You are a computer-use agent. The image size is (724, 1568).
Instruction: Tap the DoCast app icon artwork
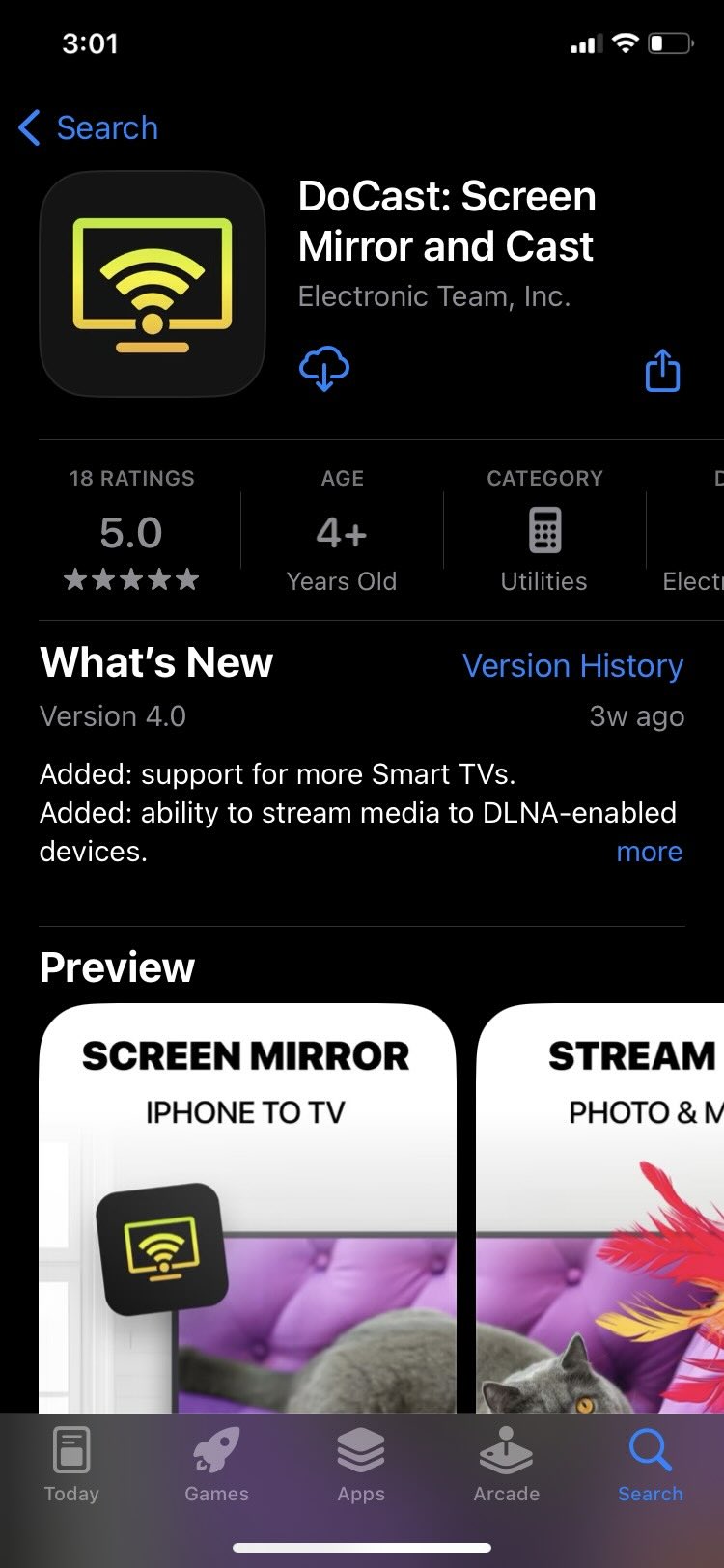click(152, 284)
